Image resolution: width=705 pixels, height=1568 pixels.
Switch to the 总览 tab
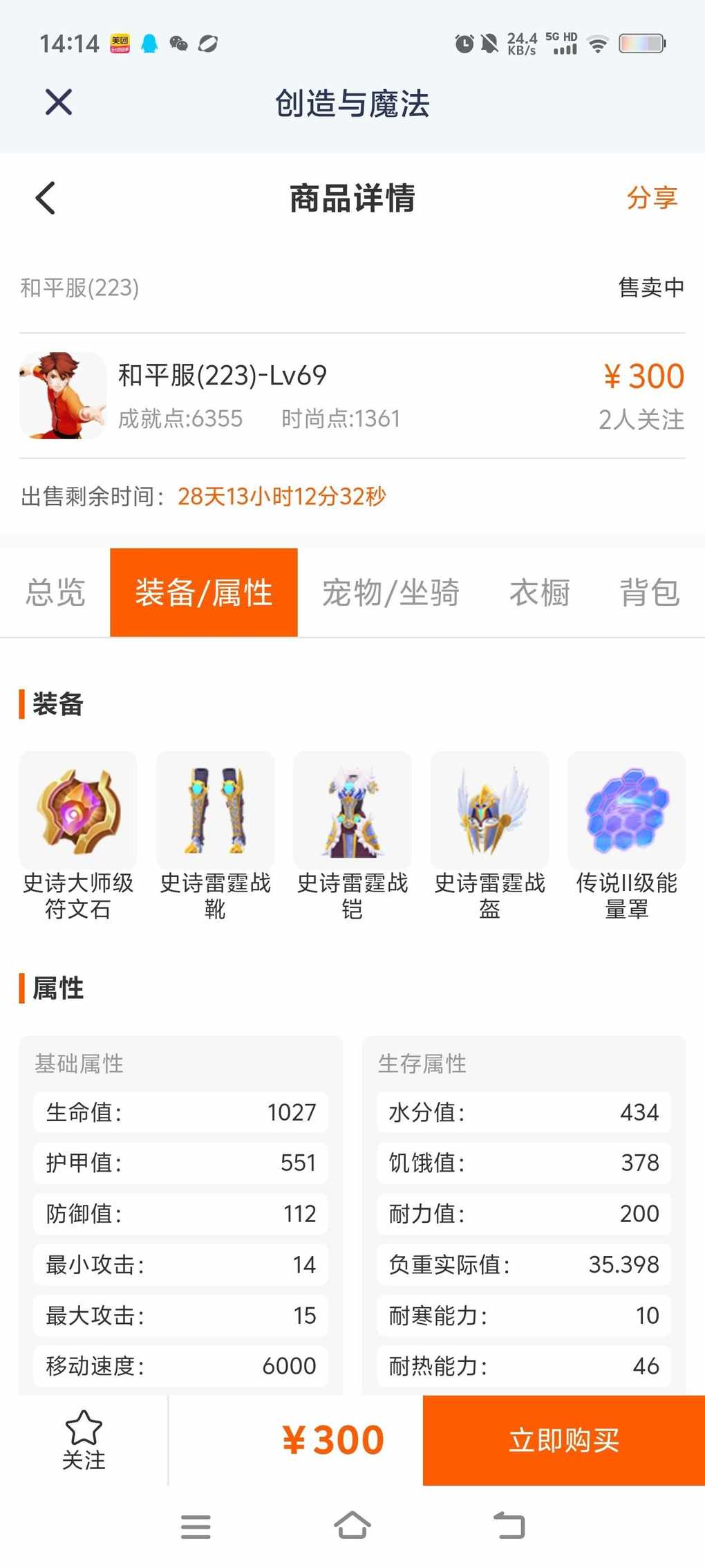[x=55, y=593]
